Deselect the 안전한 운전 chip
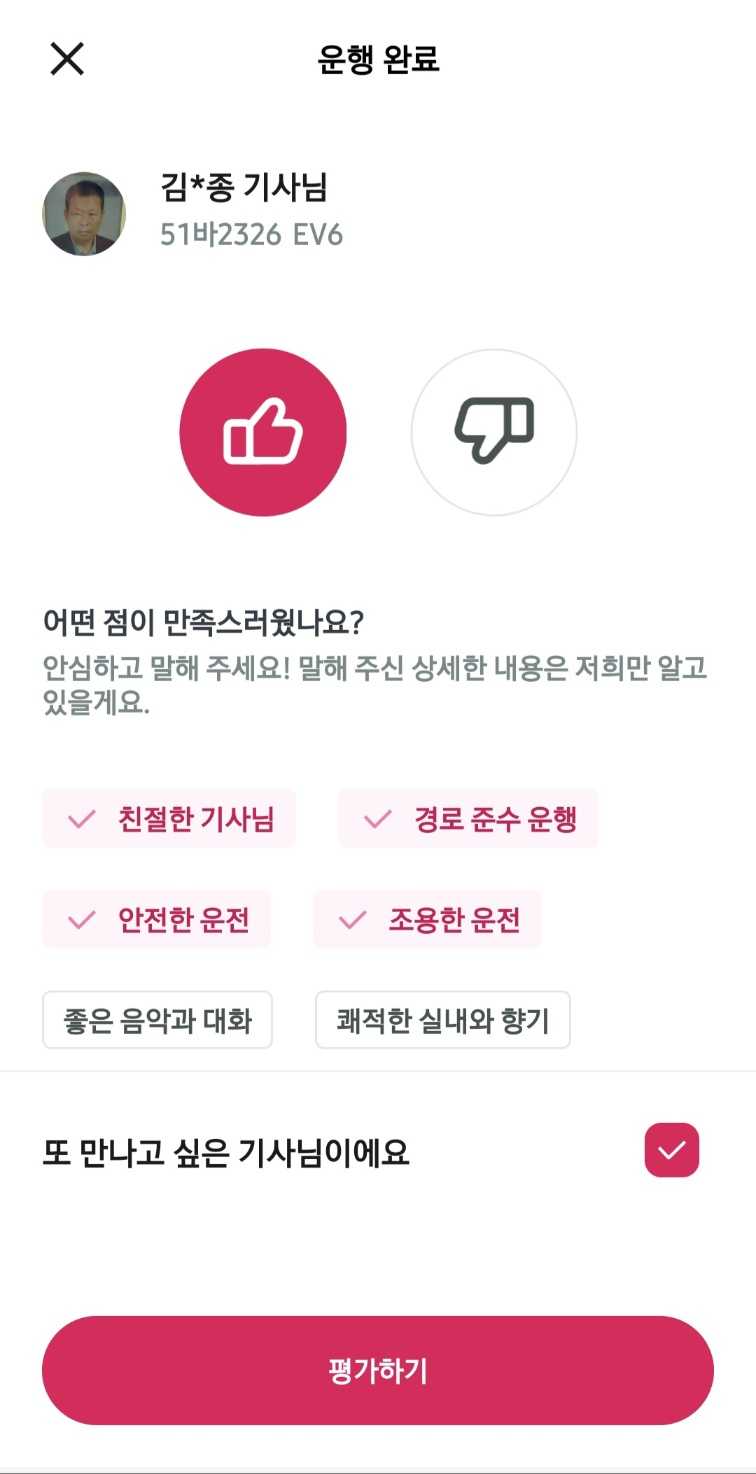 tap(157, 919)
